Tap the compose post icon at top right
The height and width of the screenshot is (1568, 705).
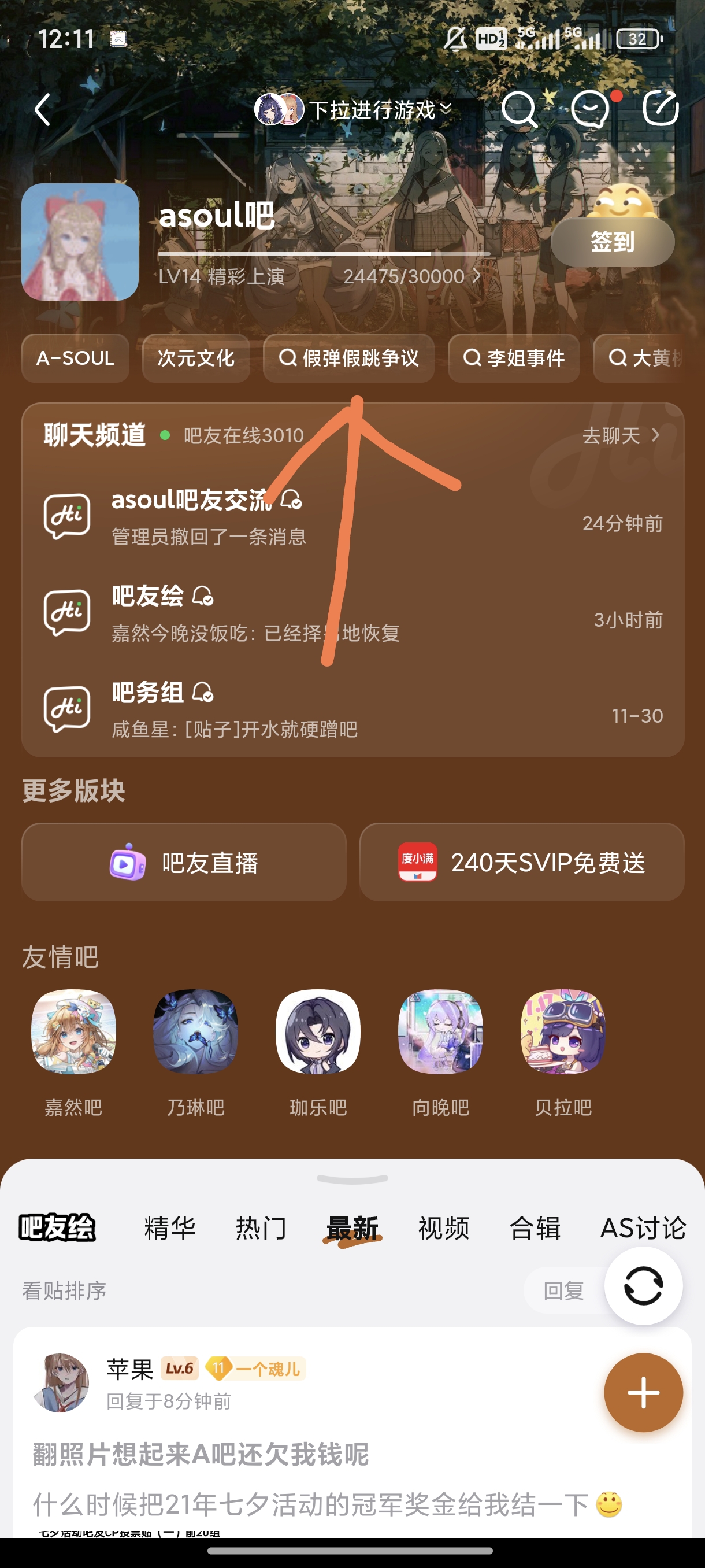coord(661,108)
